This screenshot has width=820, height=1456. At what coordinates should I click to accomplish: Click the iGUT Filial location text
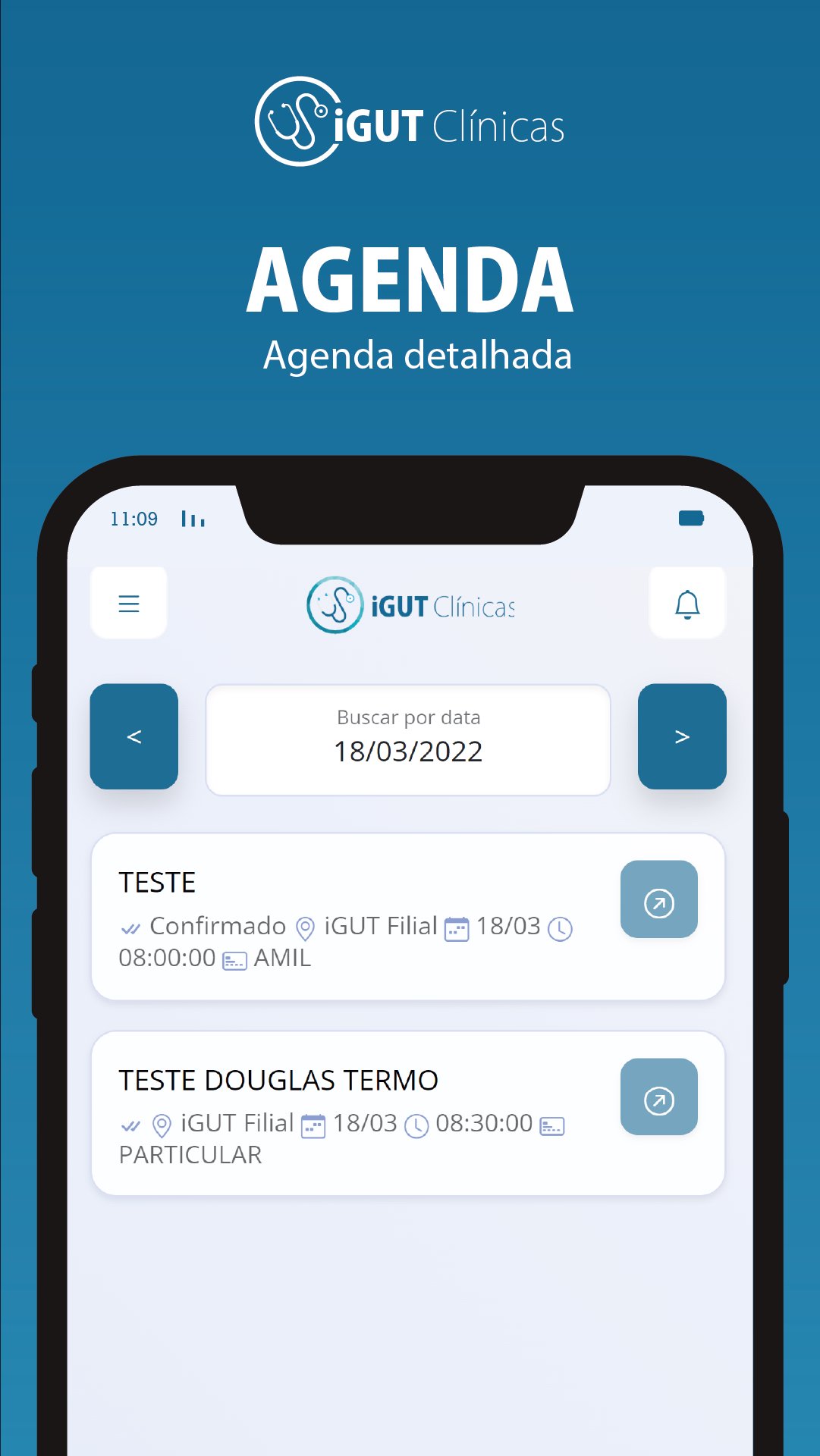(237, 1123)
